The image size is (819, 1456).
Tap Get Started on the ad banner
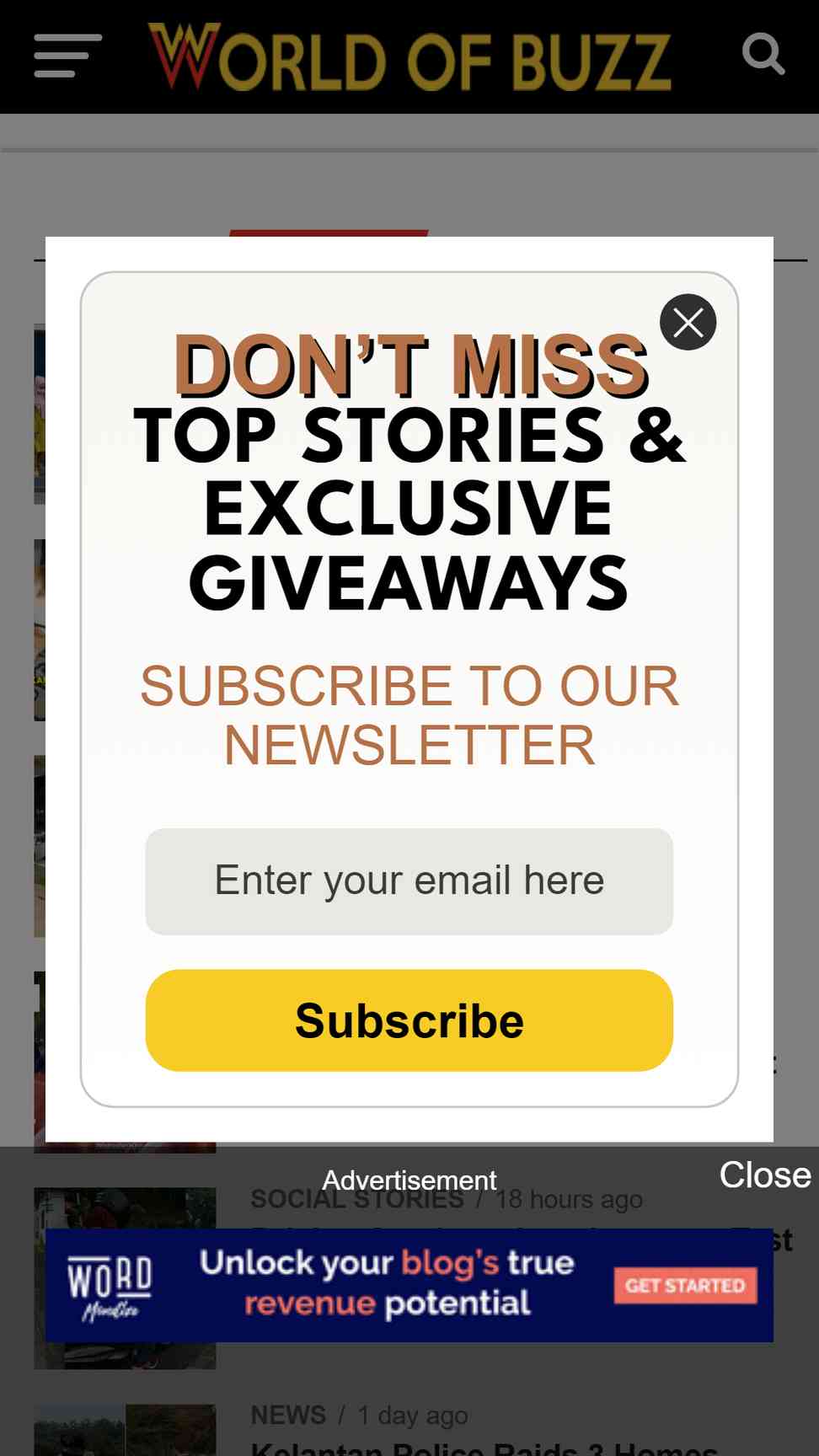685,1286
